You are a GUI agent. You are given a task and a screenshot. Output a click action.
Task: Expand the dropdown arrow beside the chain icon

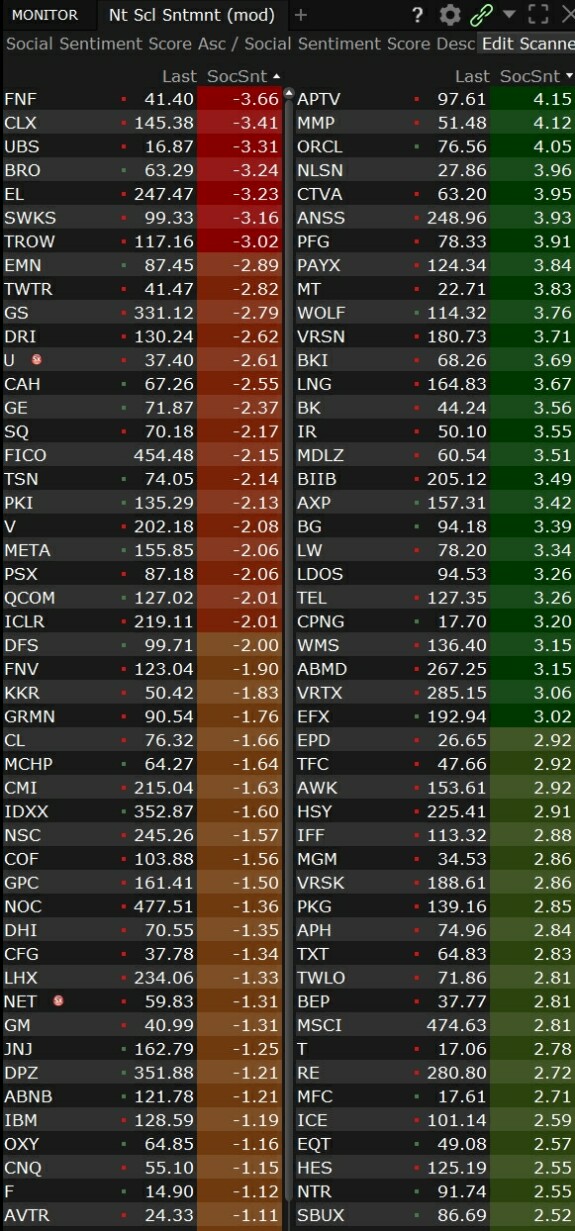[508, 15]
